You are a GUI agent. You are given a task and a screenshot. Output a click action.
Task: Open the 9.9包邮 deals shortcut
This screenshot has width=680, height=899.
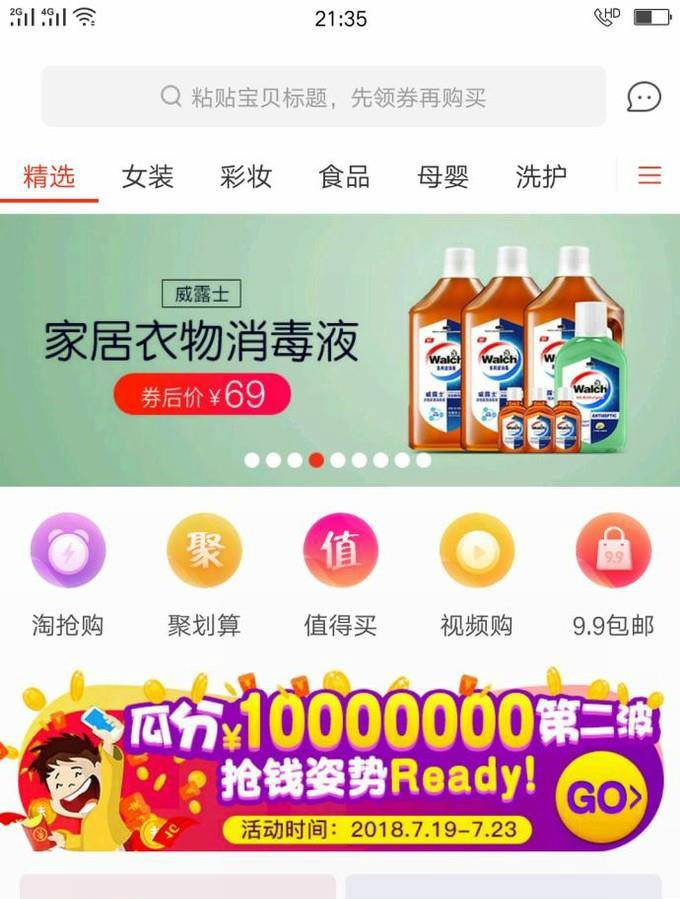(x=613, y=575)
